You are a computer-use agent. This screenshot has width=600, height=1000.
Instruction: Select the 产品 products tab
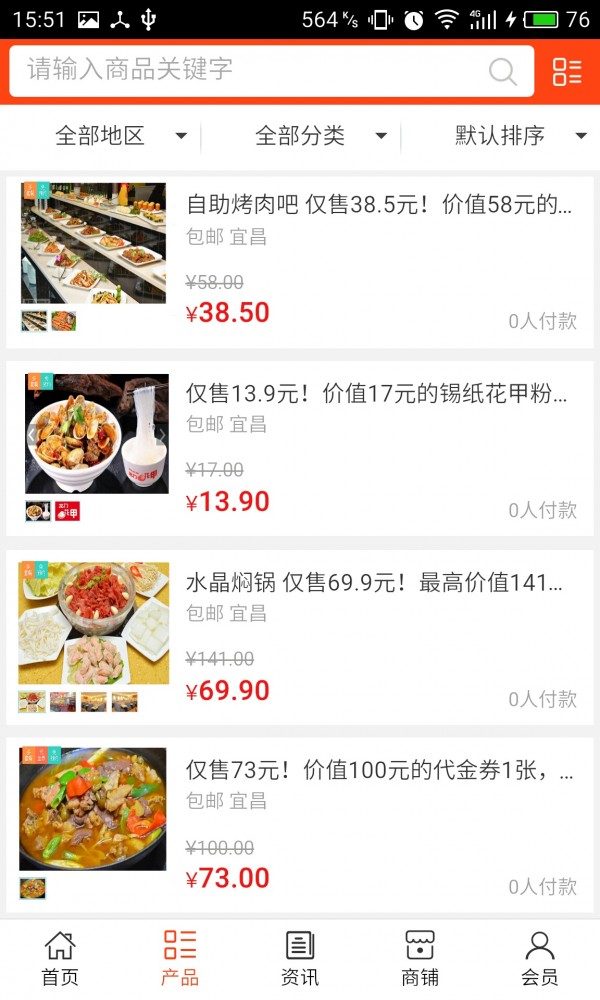point(180,958)
